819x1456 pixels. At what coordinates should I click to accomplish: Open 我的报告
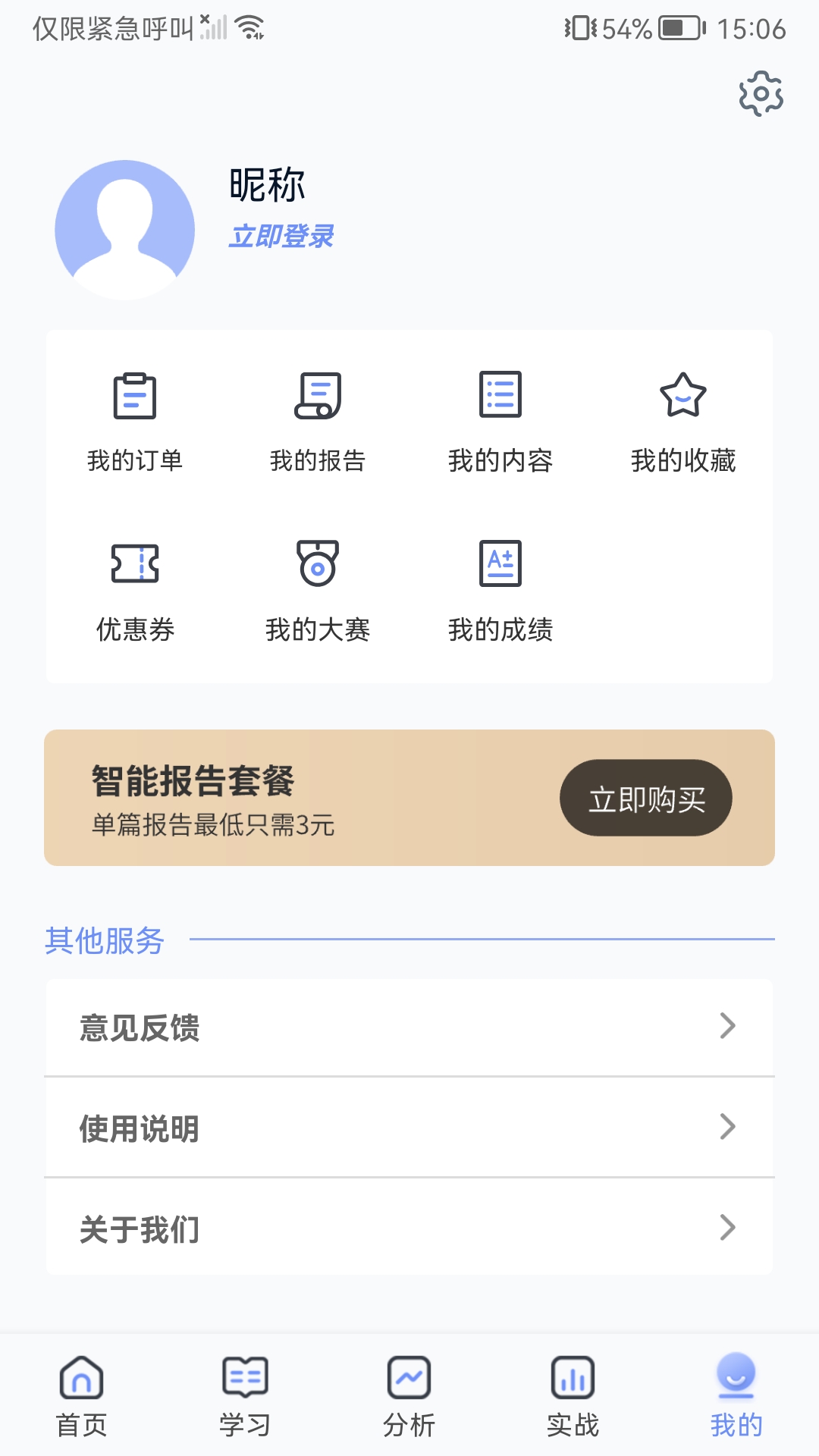[x=318, y=422]
